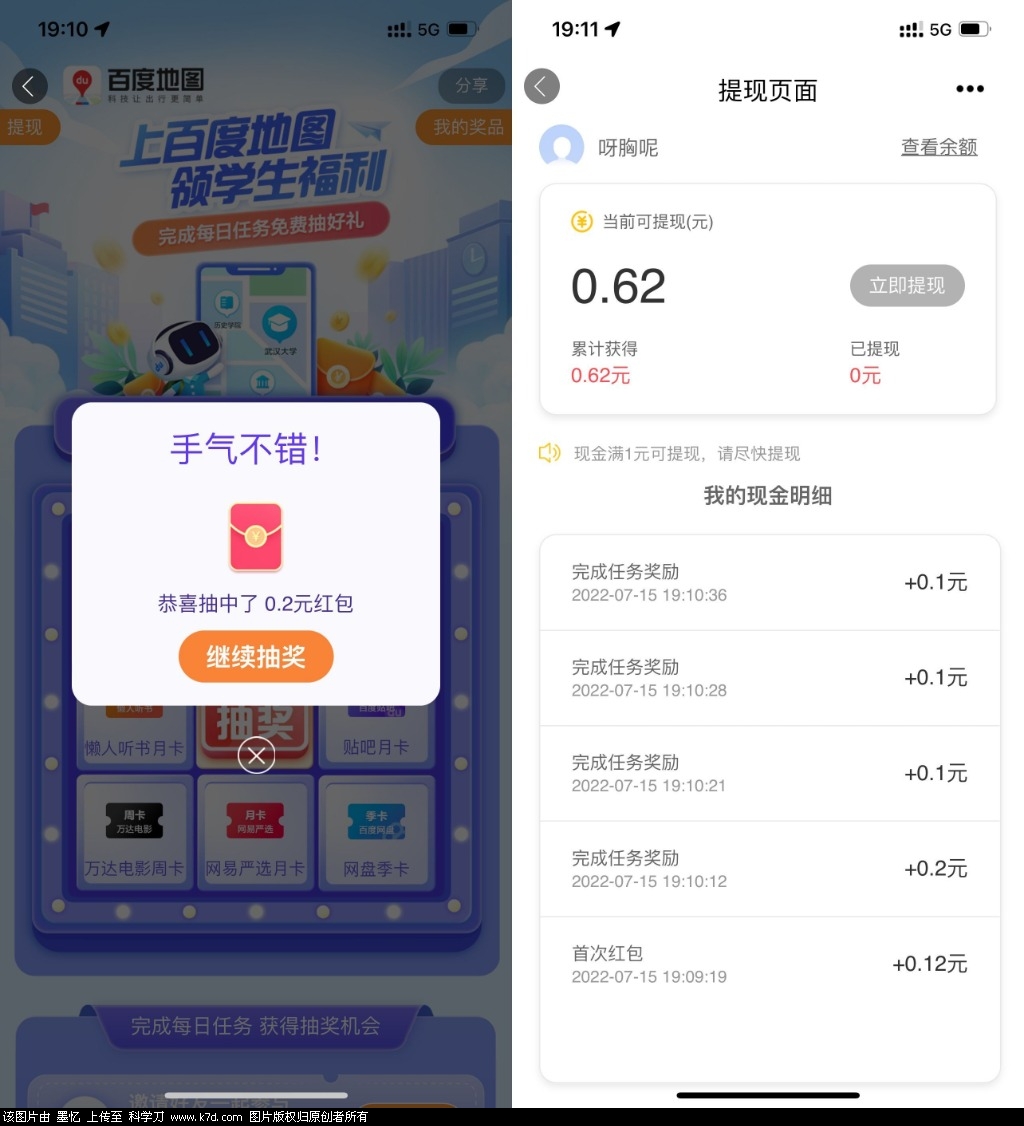Go back from the 百度地图 lottery page
This screenshot has height=1126, width=1024.
pos(29,86)
